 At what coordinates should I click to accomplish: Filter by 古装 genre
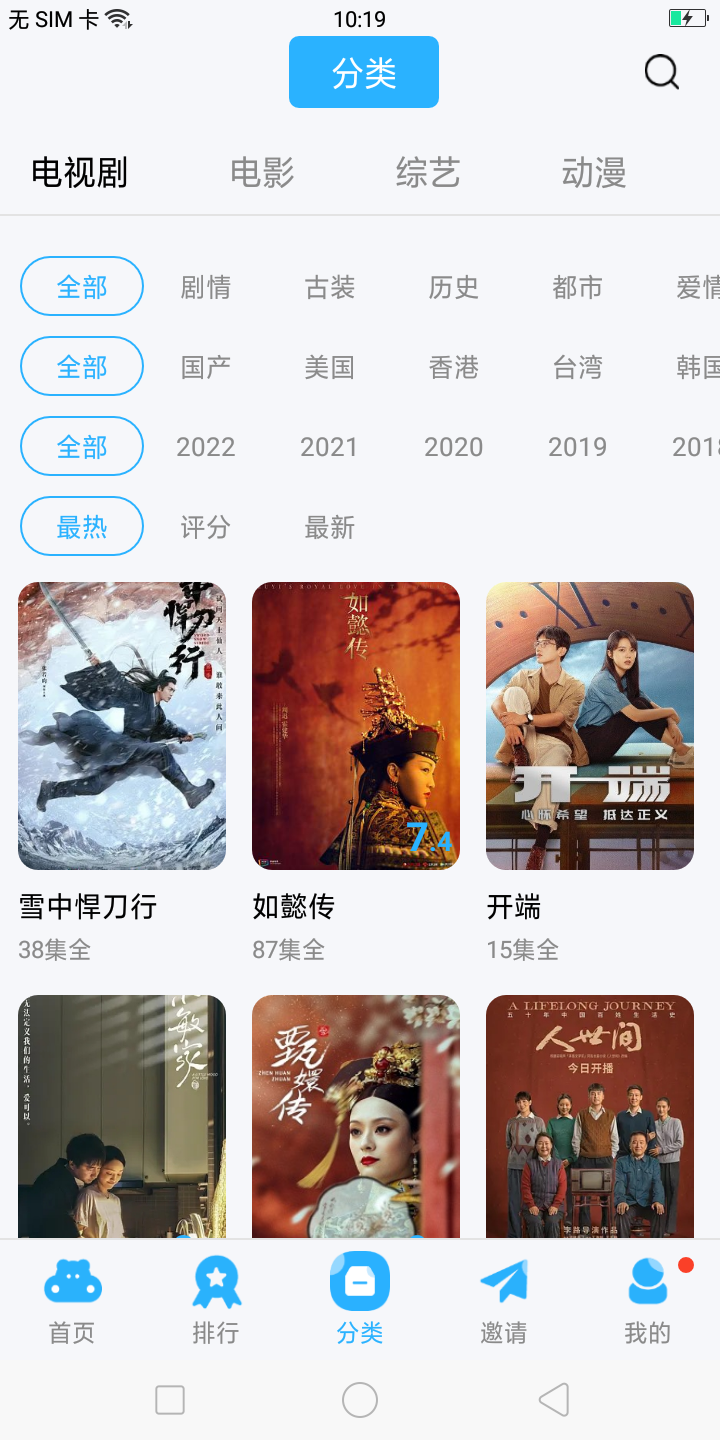[x=330, y=288]
